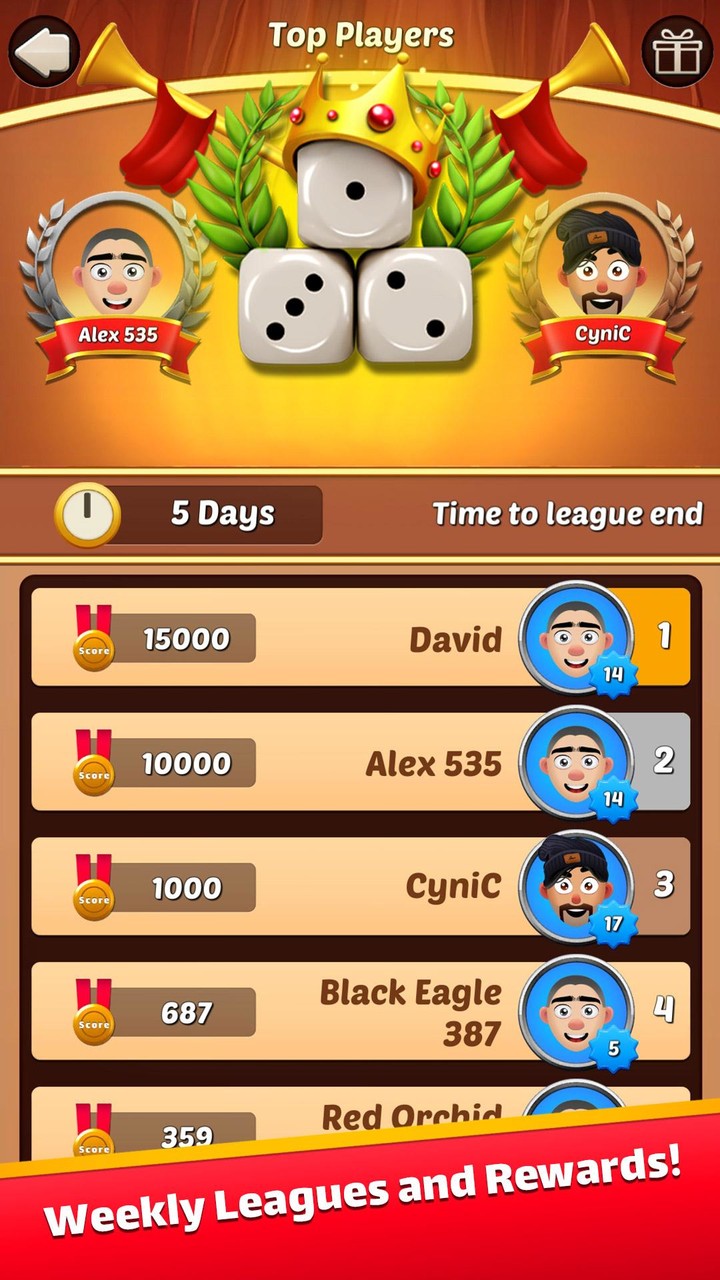
Task: Select David's first-place leaderboard row
Action: (x=360, y=637)
